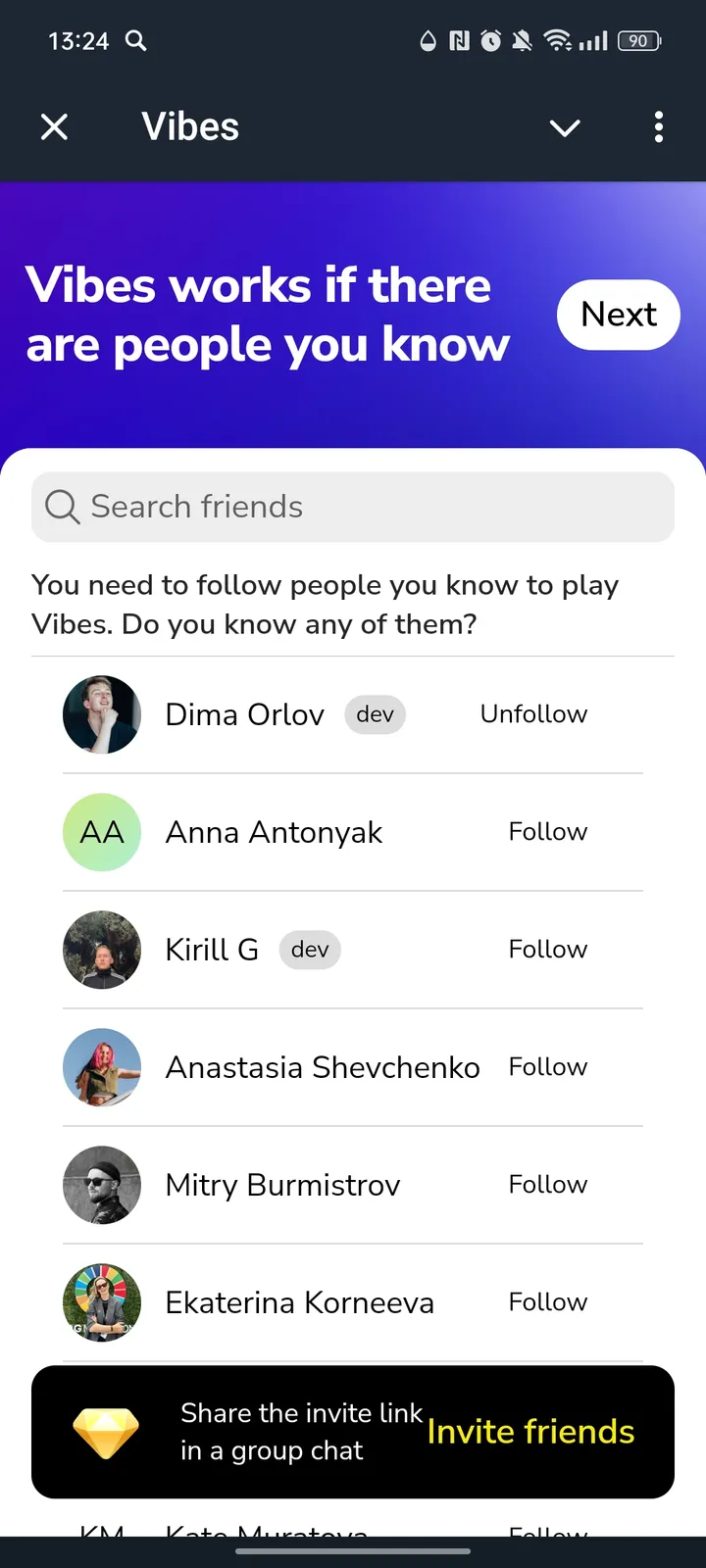
Task: Expand the chevron next to the Vibes title
Action: [x=565, y=127]
